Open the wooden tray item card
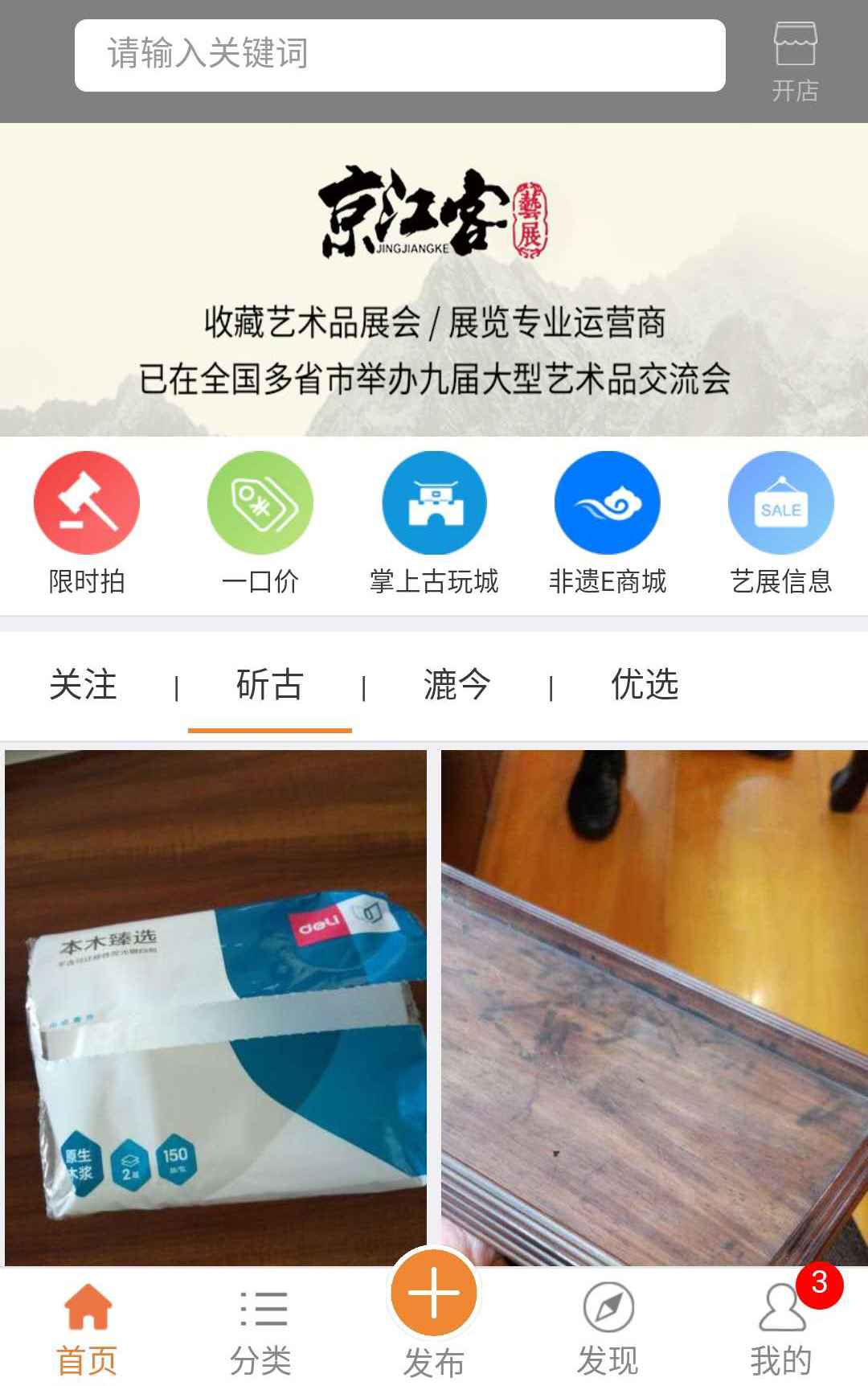The image size is (868, 1386). 653,1007
